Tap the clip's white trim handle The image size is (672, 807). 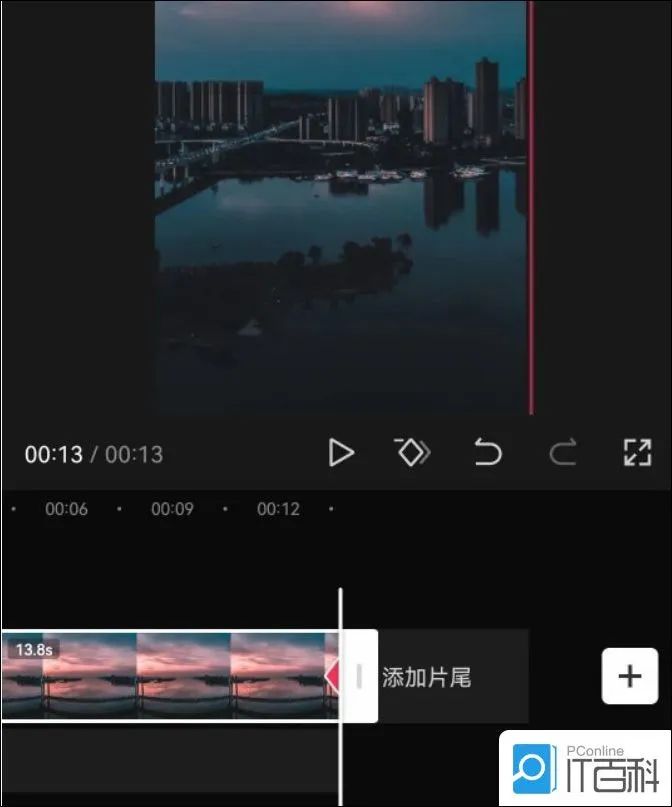360,676
